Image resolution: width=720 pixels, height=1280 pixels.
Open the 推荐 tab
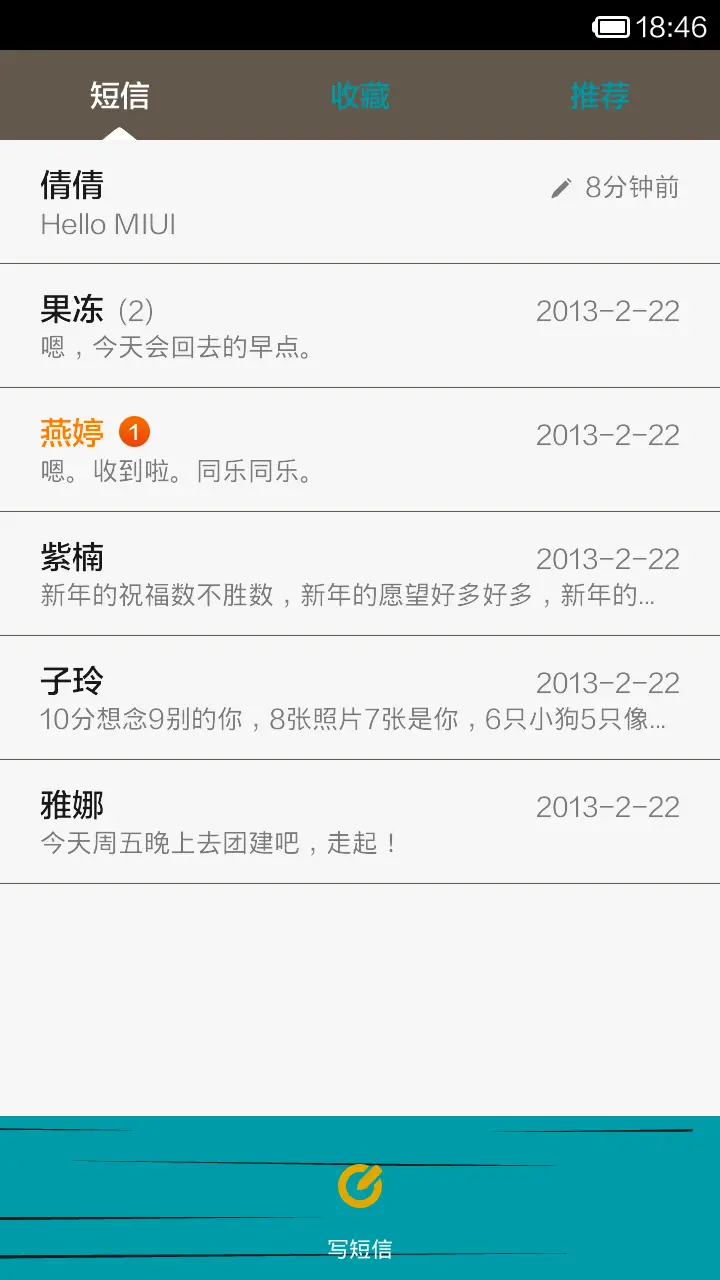599,96
